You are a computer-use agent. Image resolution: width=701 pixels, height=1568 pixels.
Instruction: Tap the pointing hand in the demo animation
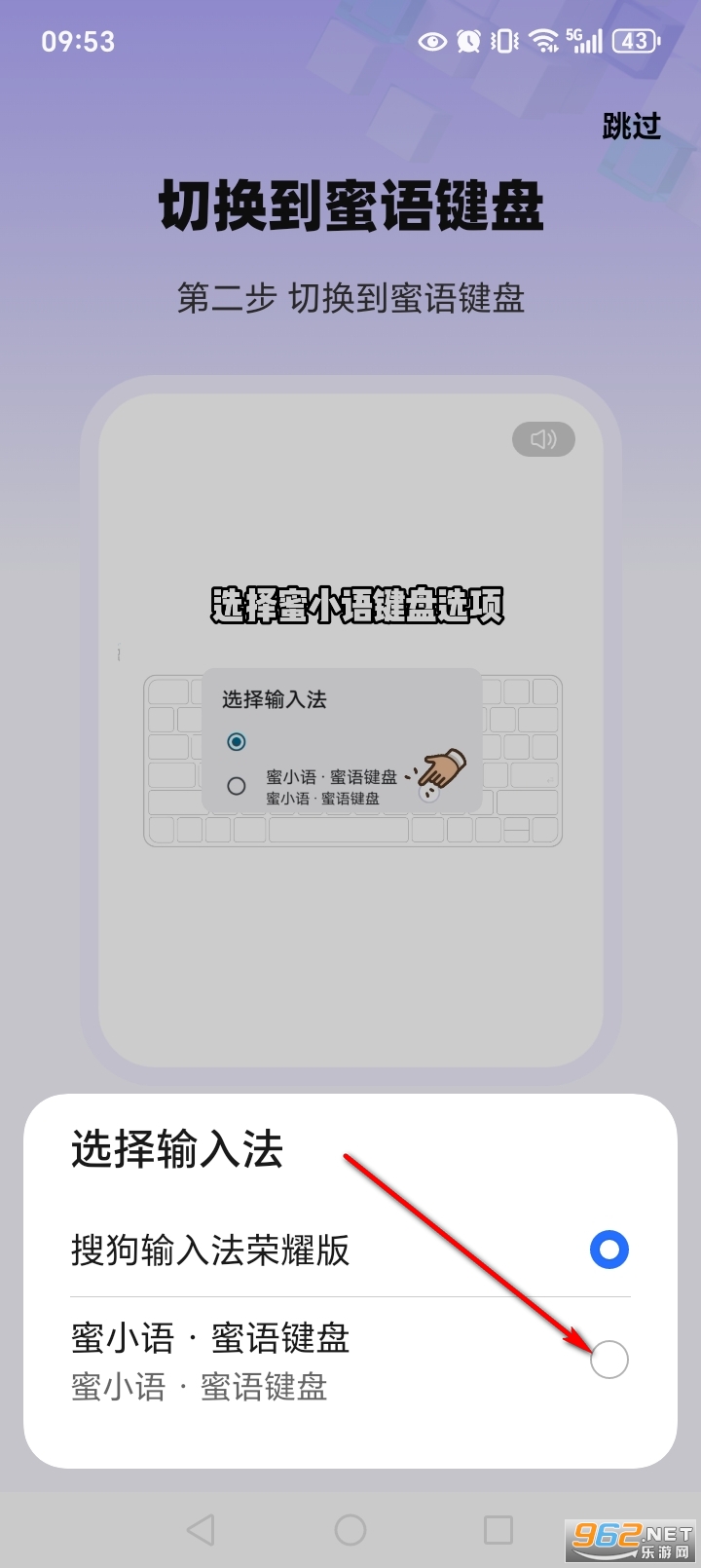coord(444,768)
